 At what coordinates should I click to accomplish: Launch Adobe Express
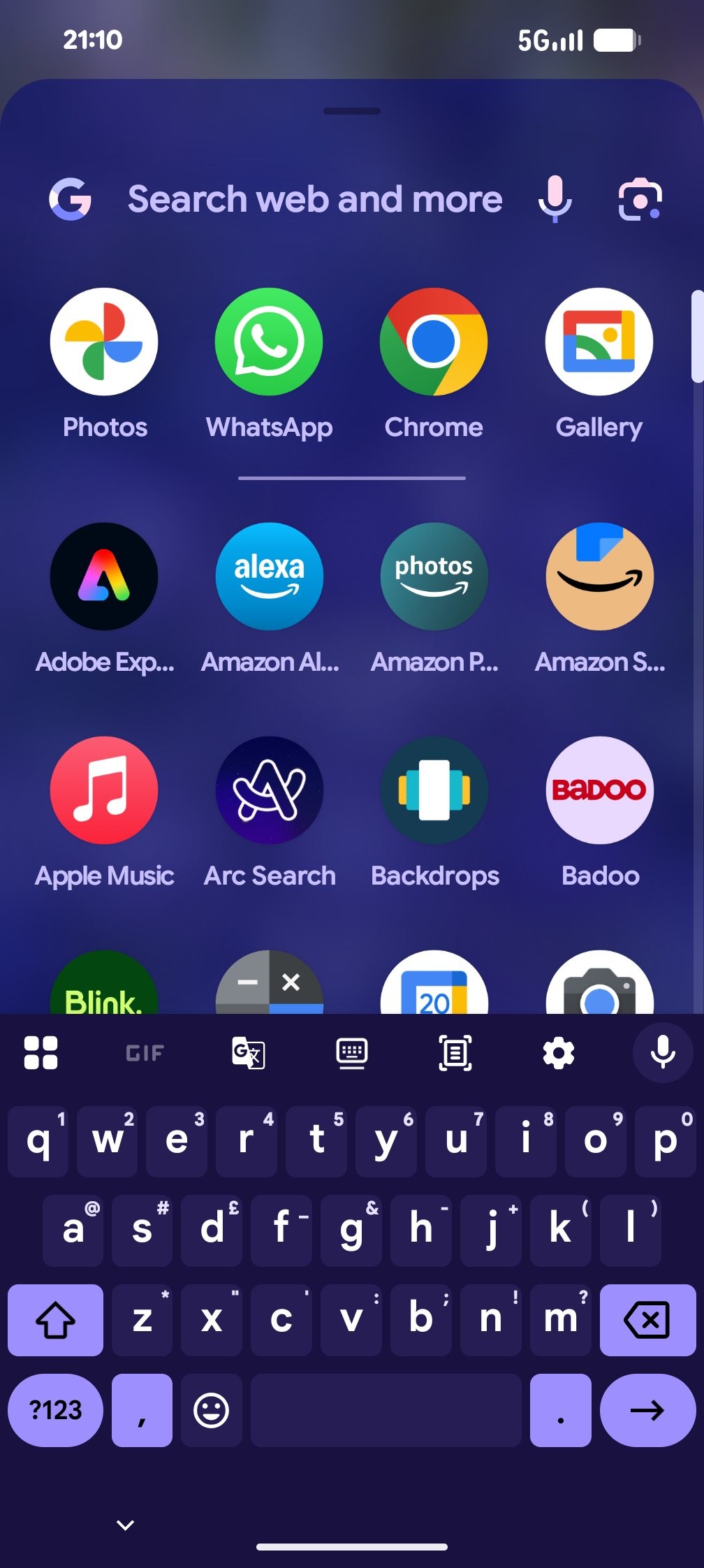104,576
